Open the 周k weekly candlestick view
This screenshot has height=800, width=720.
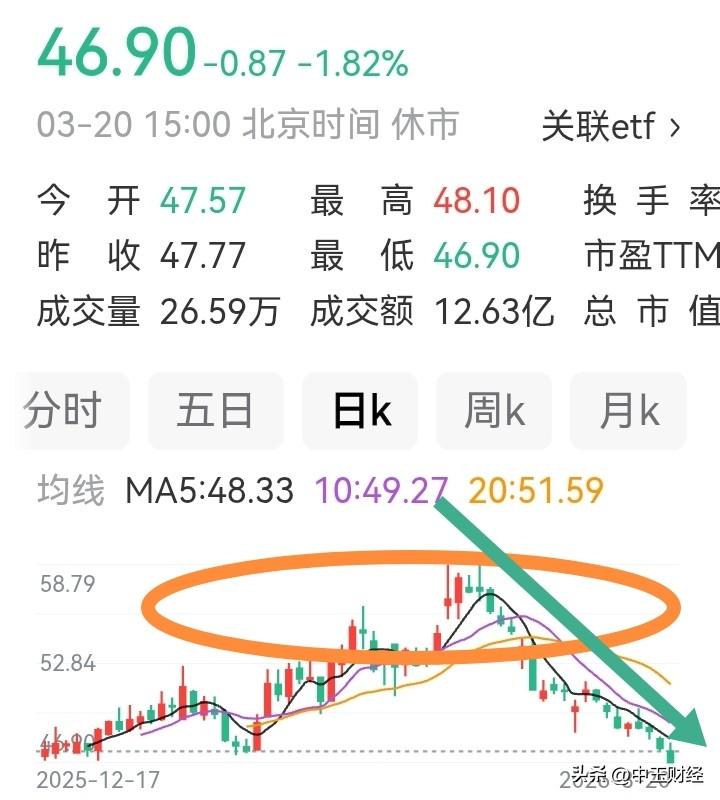493,410
